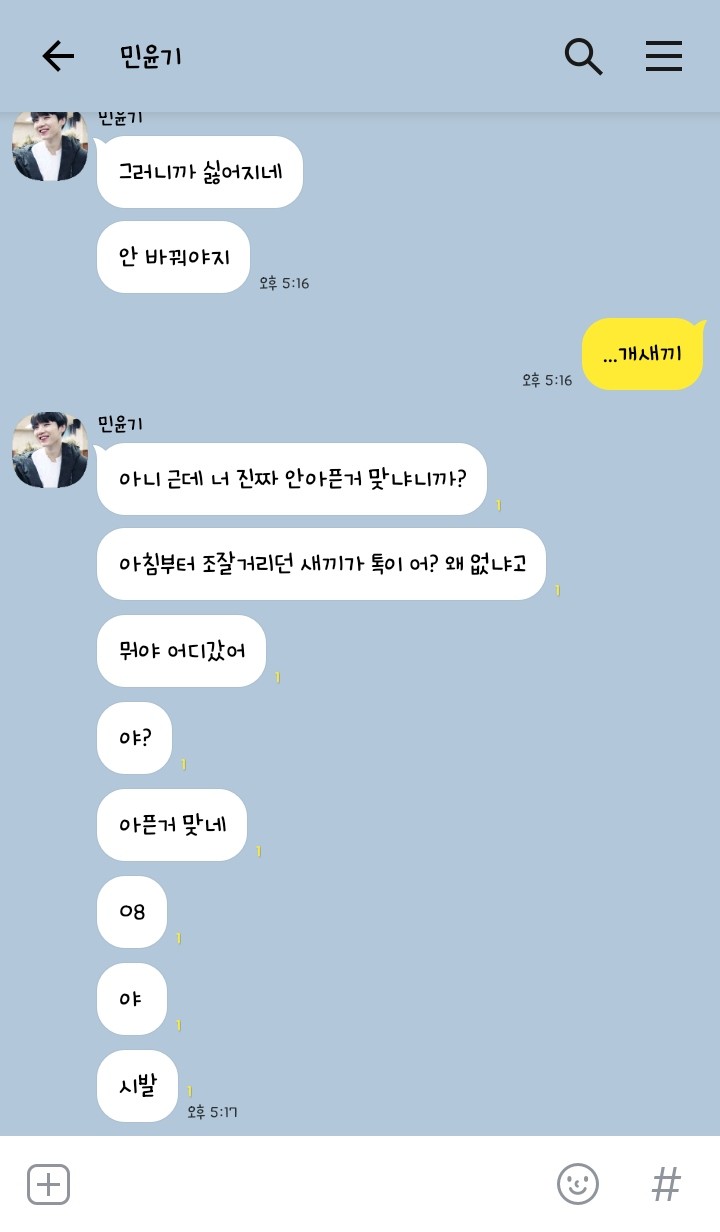Open the plus attachment menu
This screenshot has width=720, height=1232.
pos(48,1184)
